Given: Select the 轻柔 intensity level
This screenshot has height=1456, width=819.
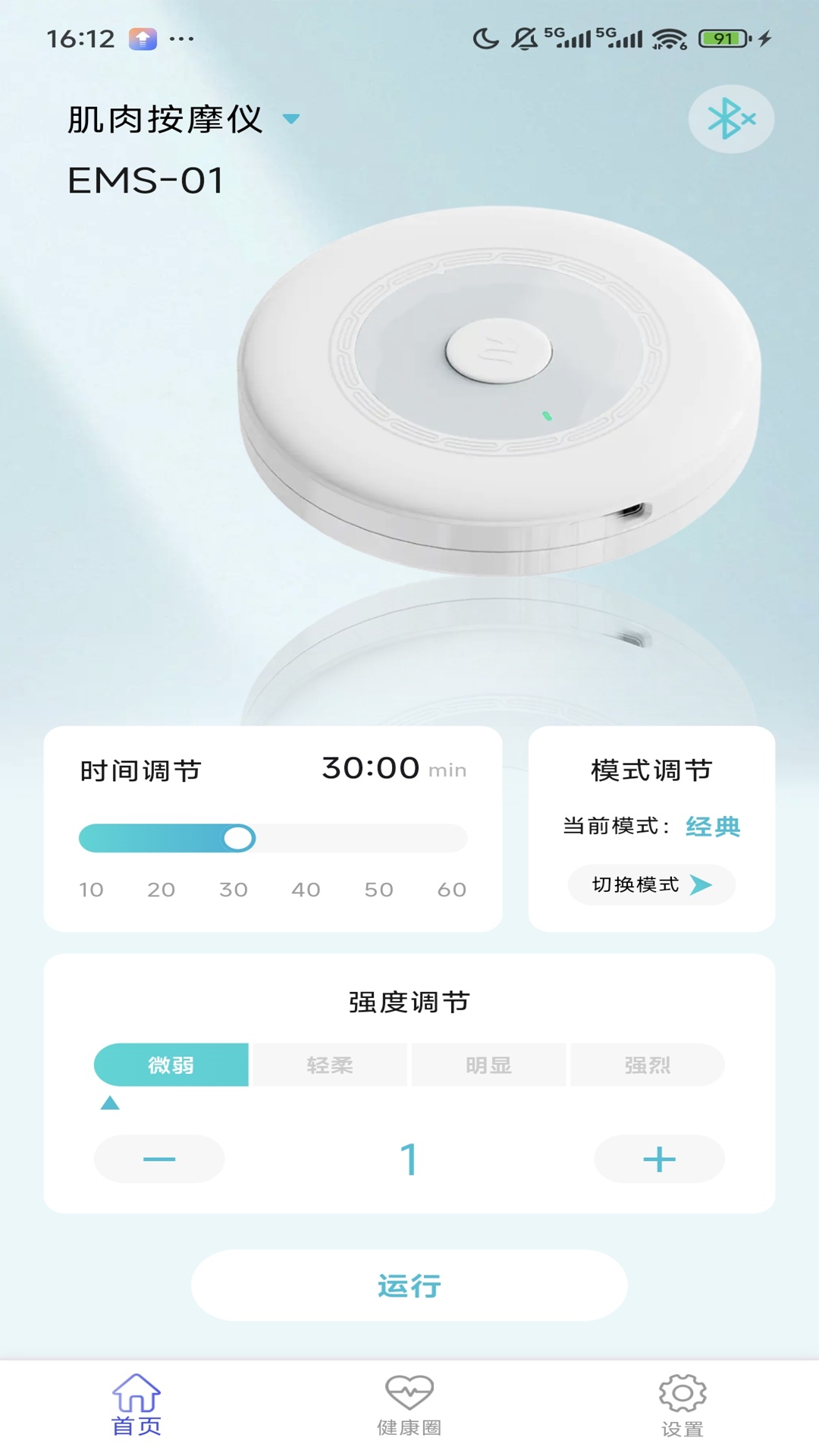Looking at the screenshot, I should 330,1065.
